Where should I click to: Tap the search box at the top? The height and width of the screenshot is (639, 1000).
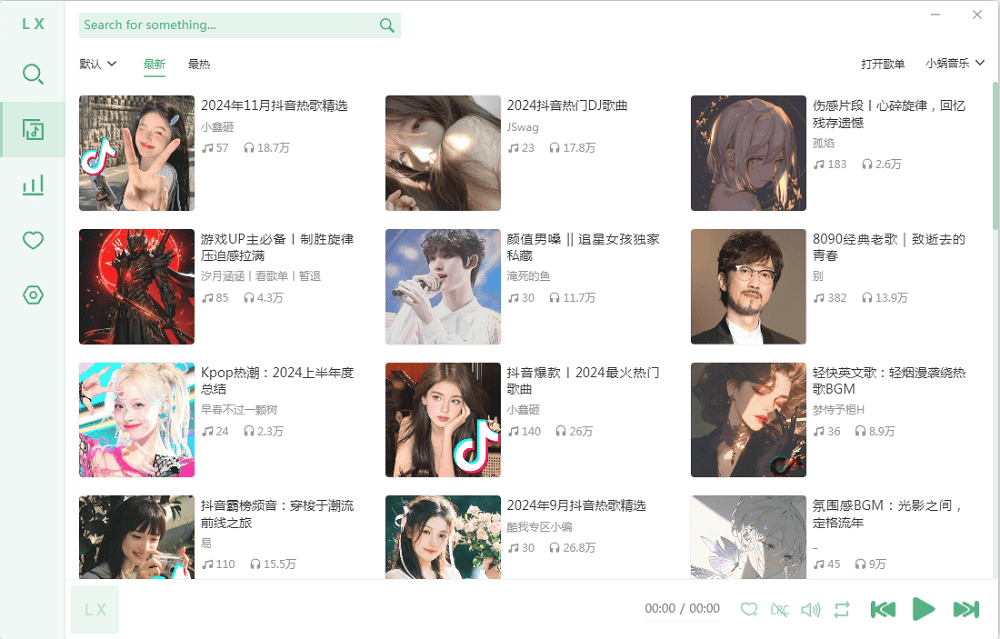[228, 25]
